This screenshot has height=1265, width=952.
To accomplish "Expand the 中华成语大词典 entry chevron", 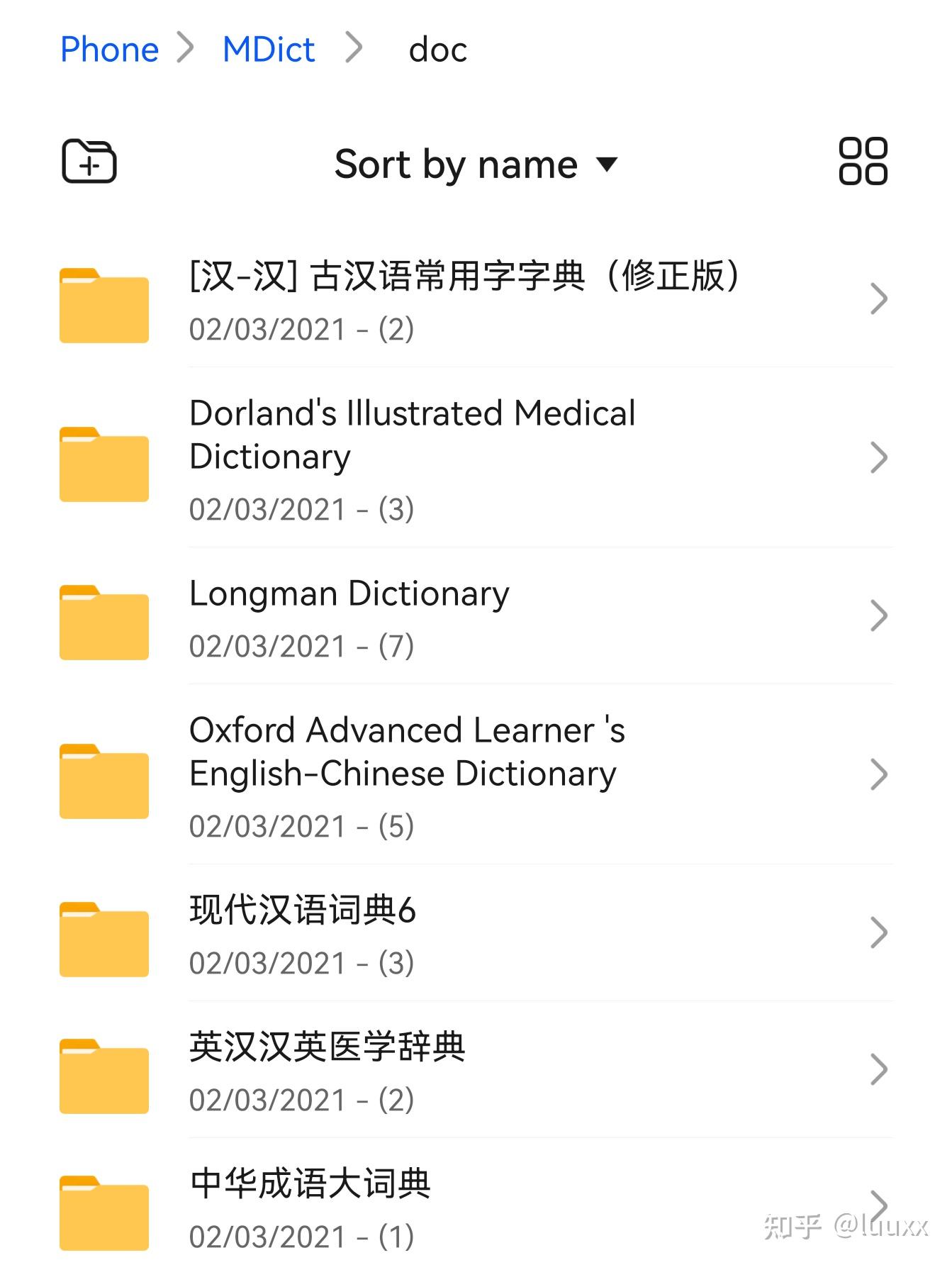I will (879, 1205).
